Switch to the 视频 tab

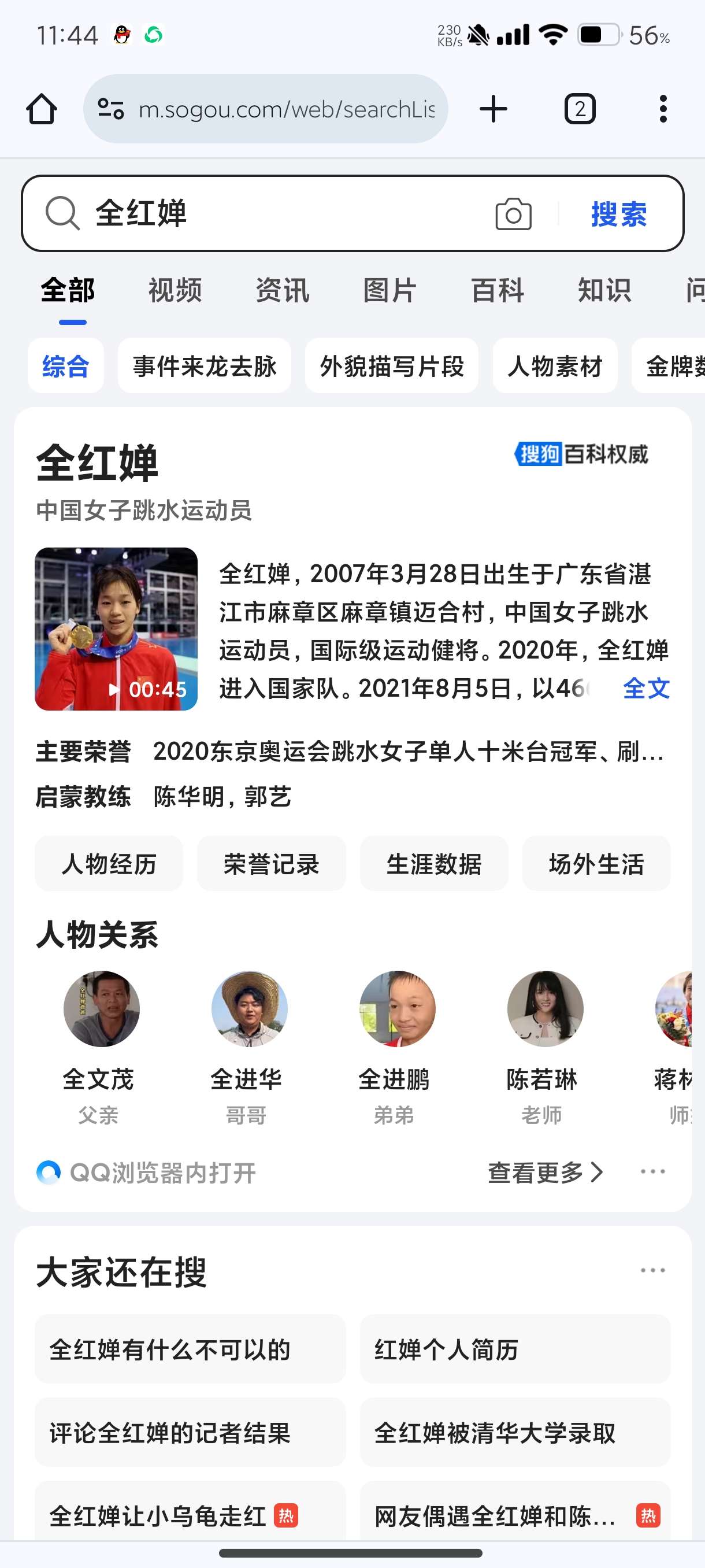(175, 290)
